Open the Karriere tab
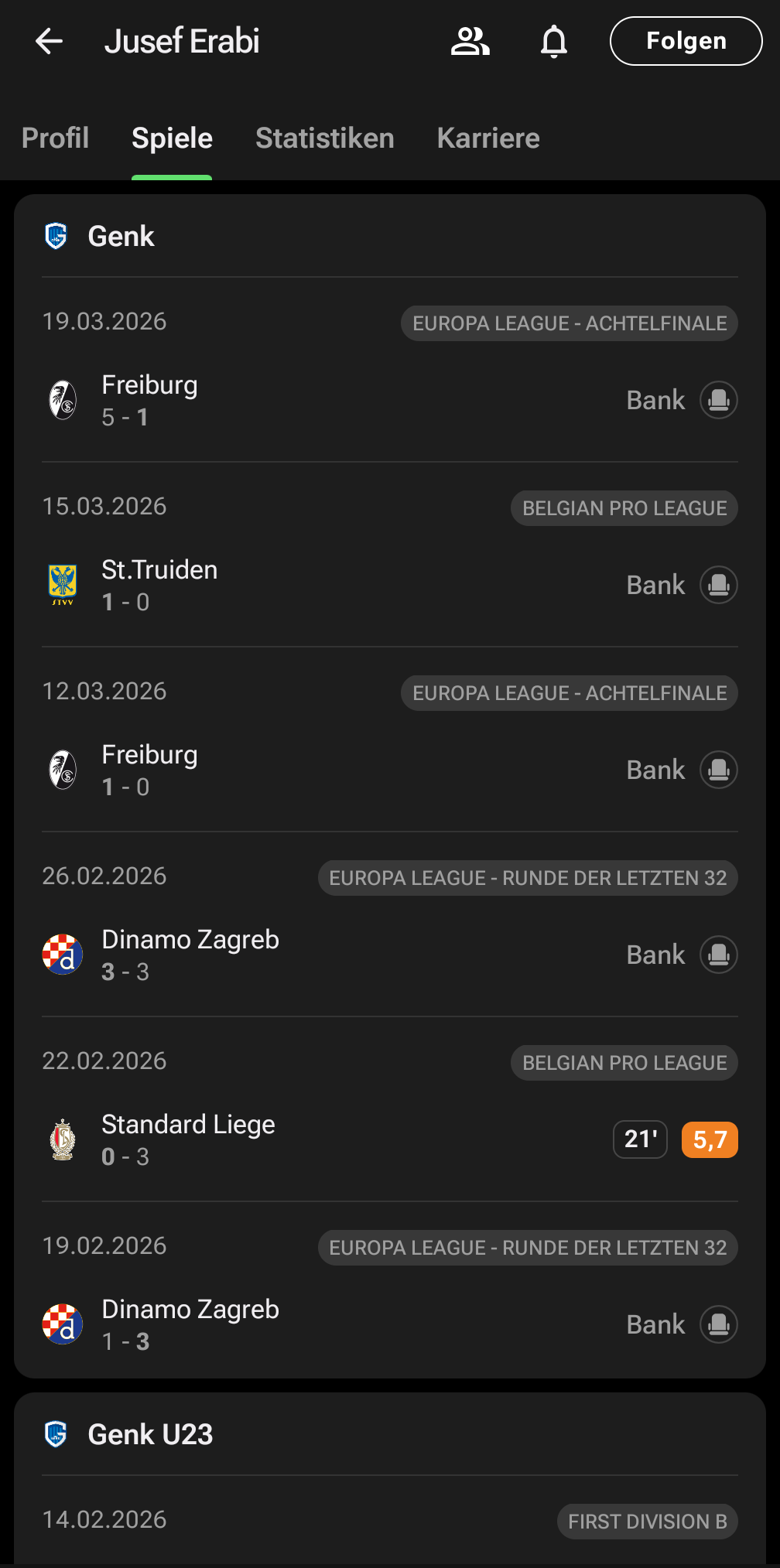Image resolution: width=780 pixels, height=1568 pixels. tap(488, 138)
